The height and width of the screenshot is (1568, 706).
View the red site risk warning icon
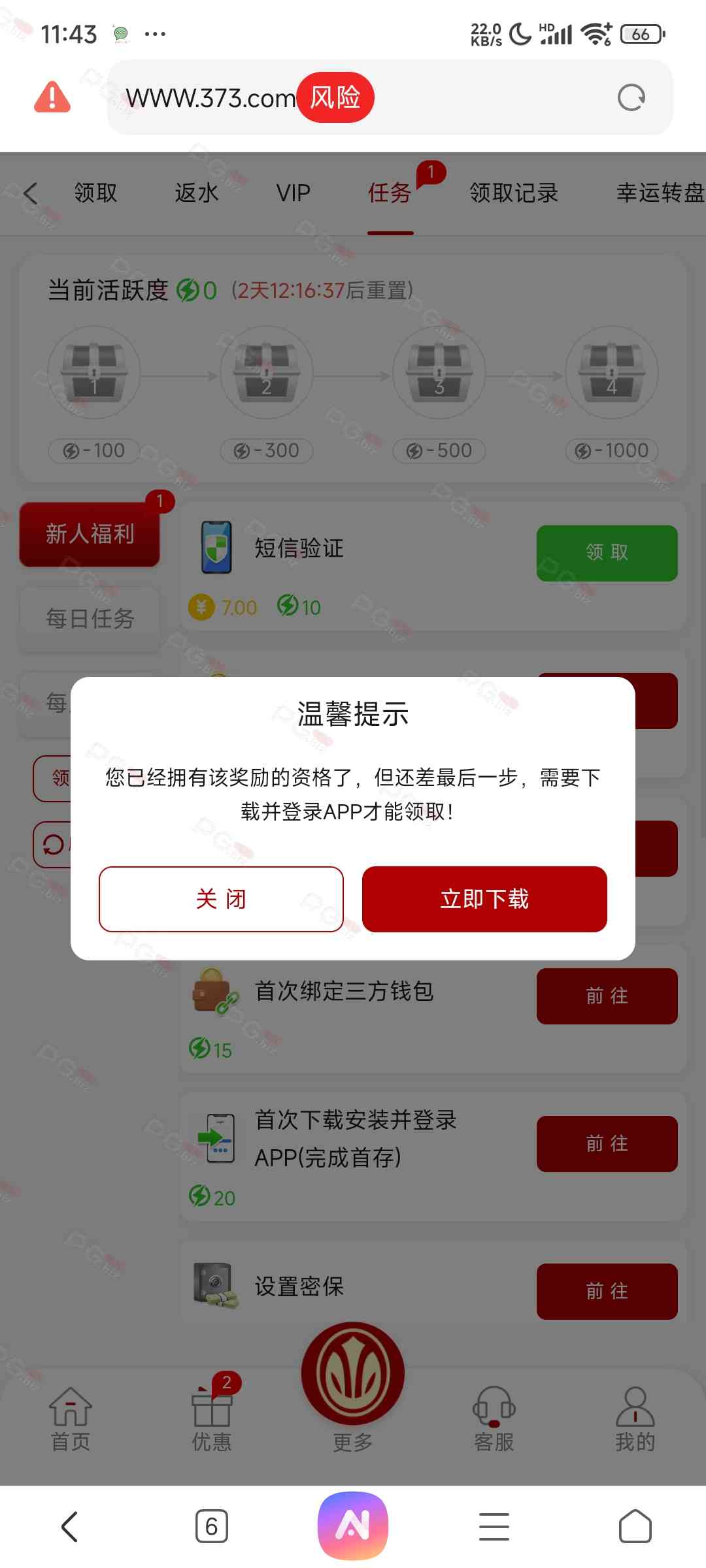tap(52, 97)
